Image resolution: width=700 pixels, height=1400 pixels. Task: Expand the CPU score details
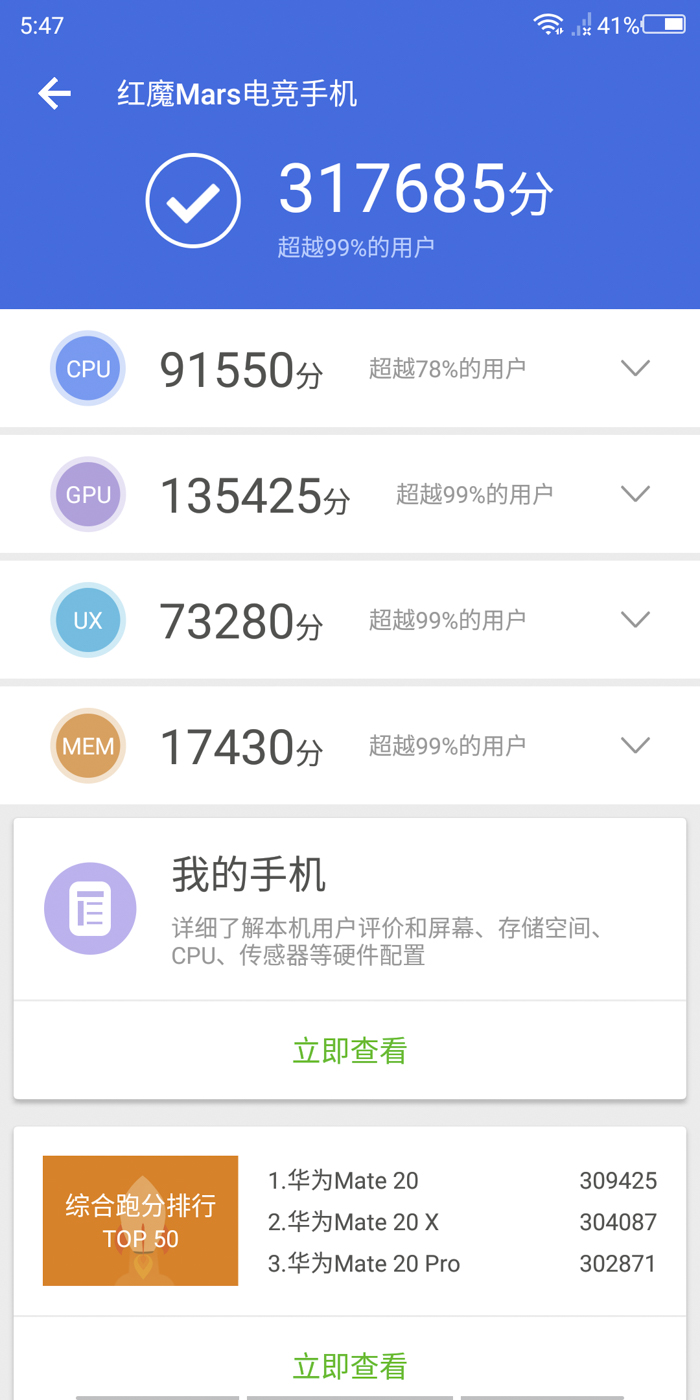click(x=635, y=368)
